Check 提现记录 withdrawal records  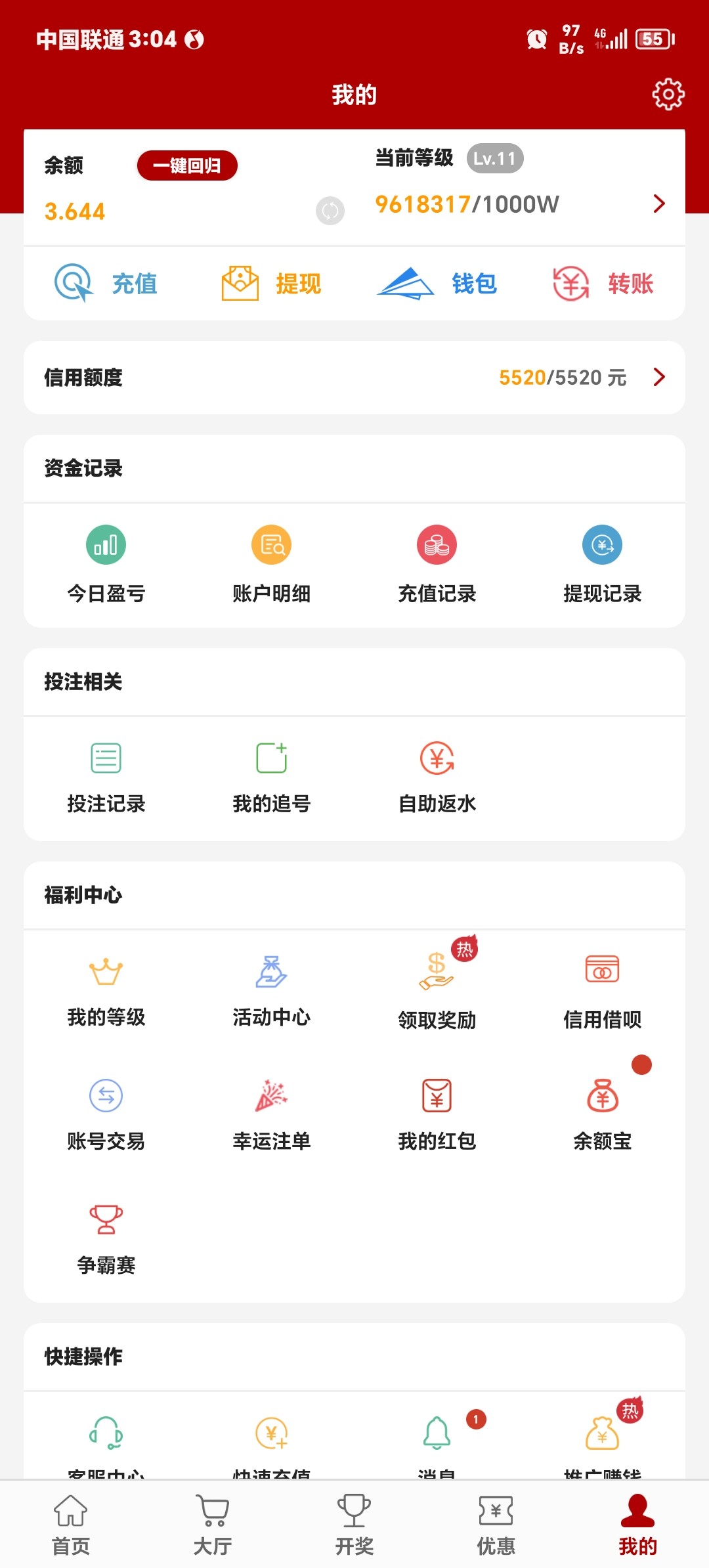602,566
